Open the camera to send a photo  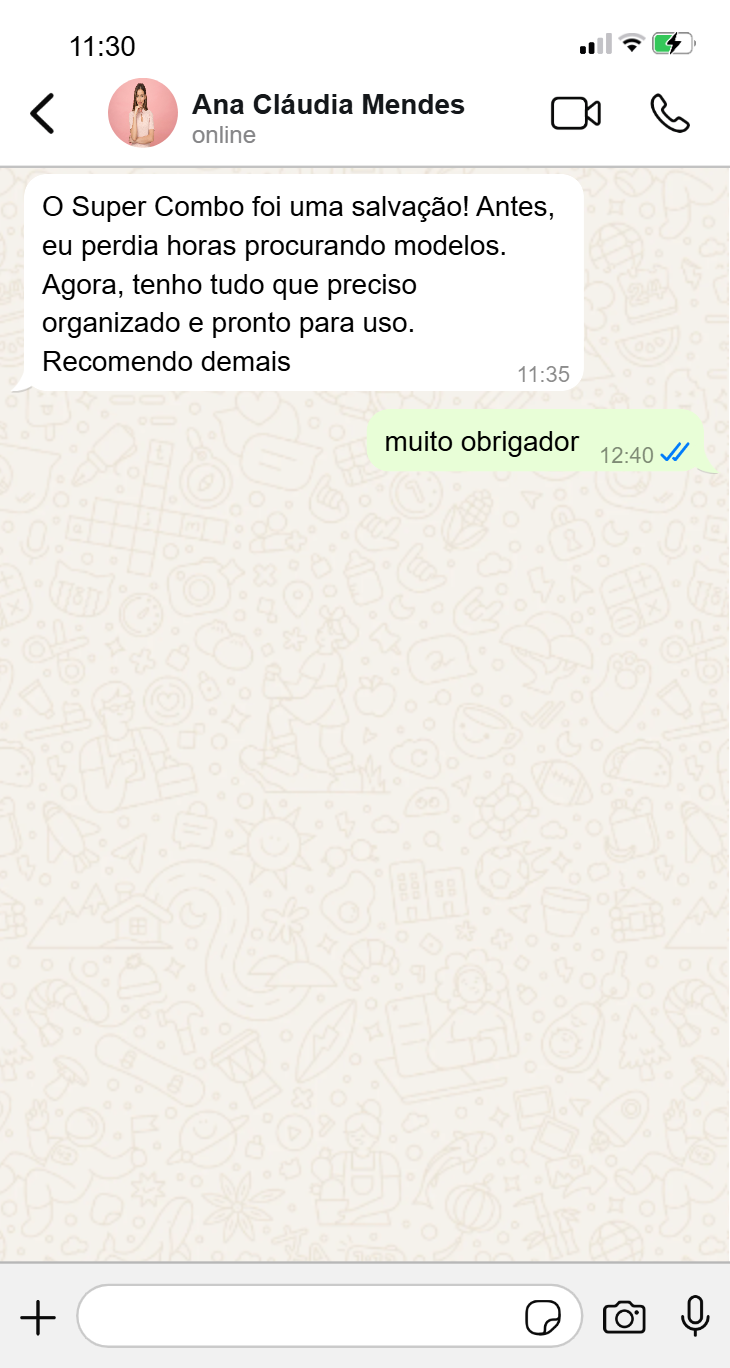pyautogui.click(x=624, y=1317)
